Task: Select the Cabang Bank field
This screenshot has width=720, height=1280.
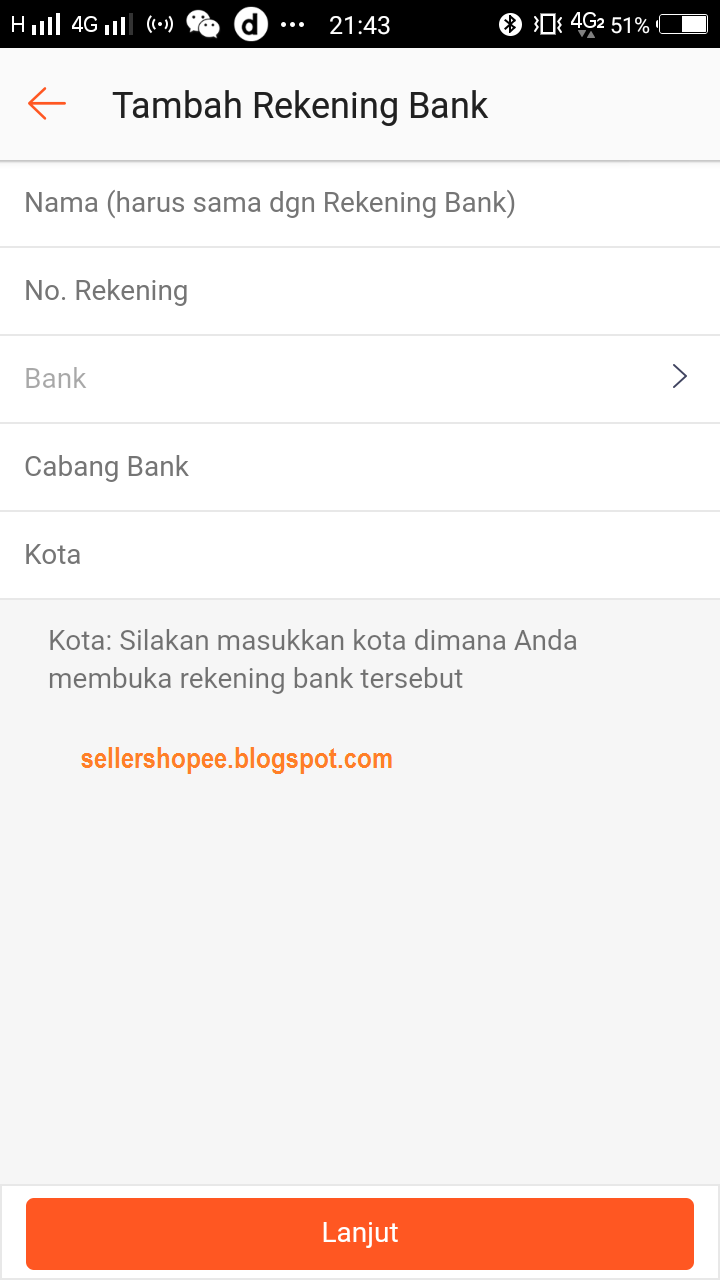Action: click(x=360, y=467)
